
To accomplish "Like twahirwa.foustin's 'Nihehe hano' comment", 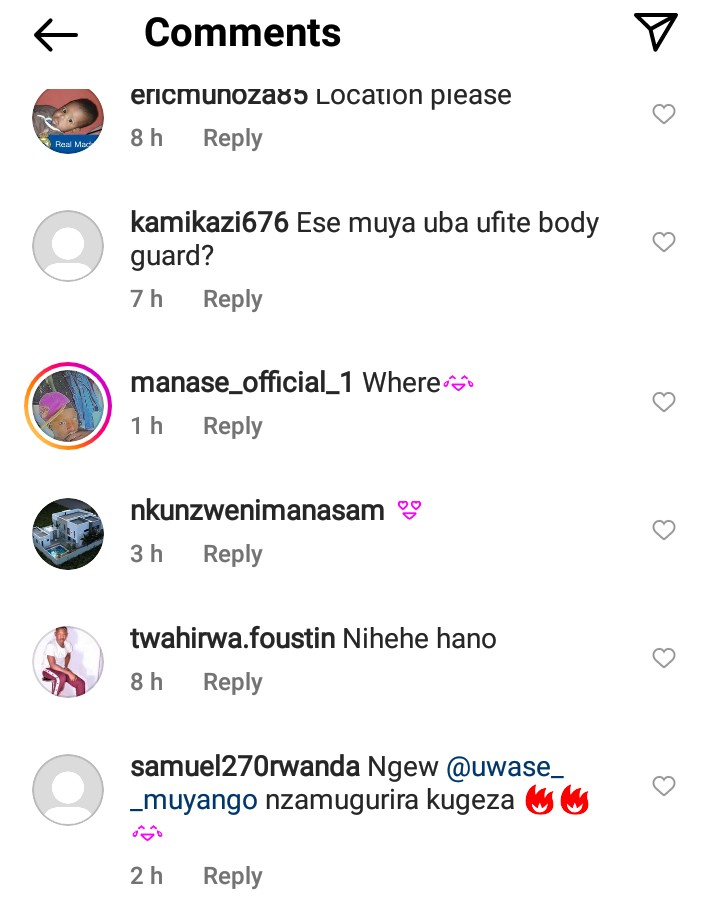I will tap(664, 658).
